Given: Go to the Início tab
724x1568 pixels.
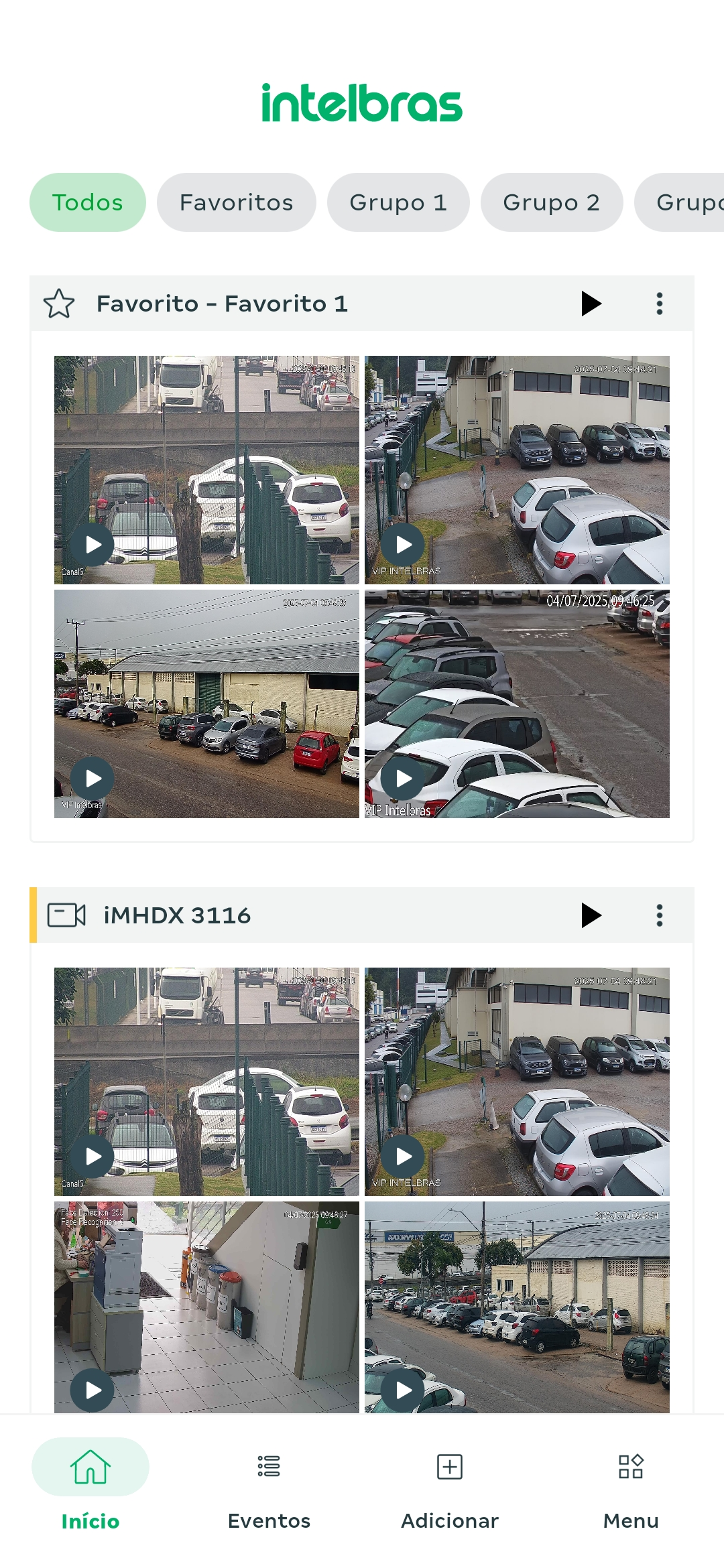Looking at the screenshot, I should [x=90, y=1486].
